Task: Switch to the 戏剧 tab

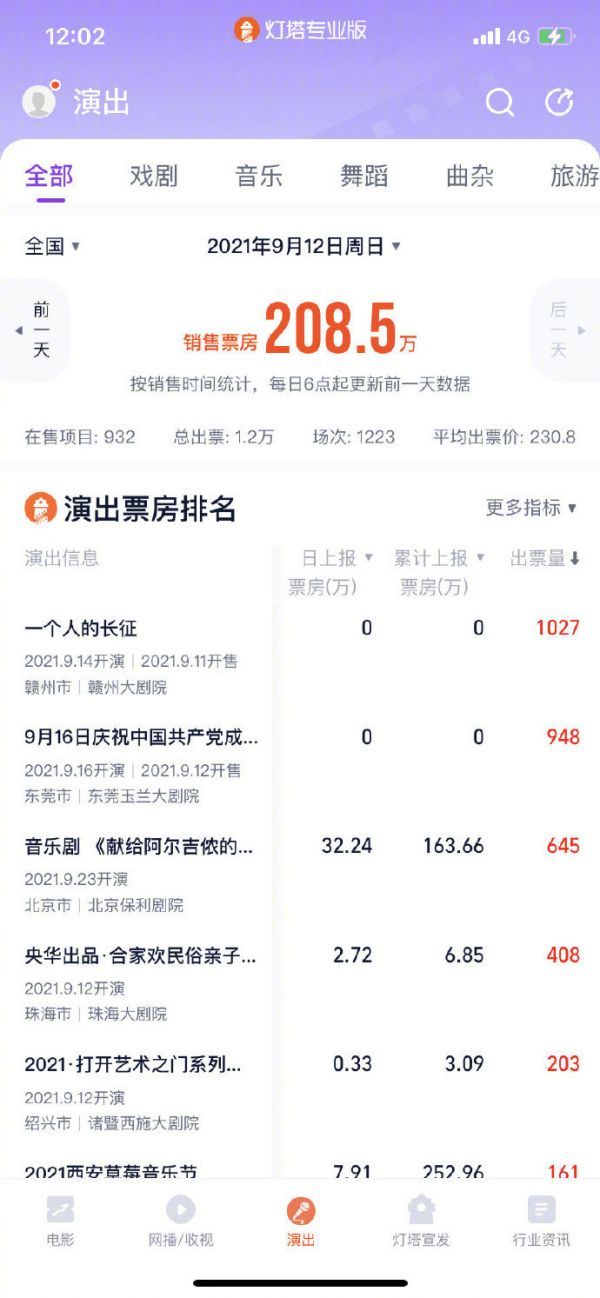Action: [x=153, y=177]
